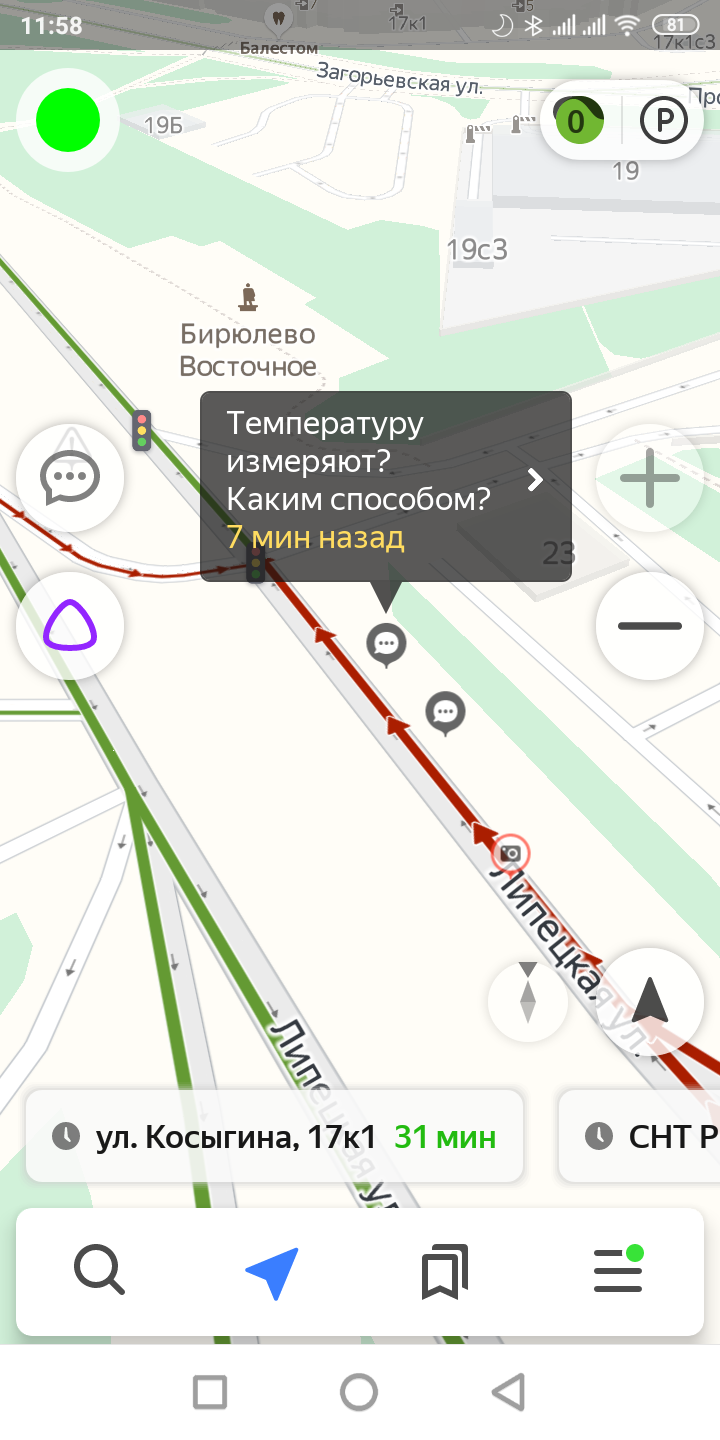Image resolution: width=720 pixels, height=1440 pixels.
Task: Open the traffic level indicator
Action: [577, 122]
